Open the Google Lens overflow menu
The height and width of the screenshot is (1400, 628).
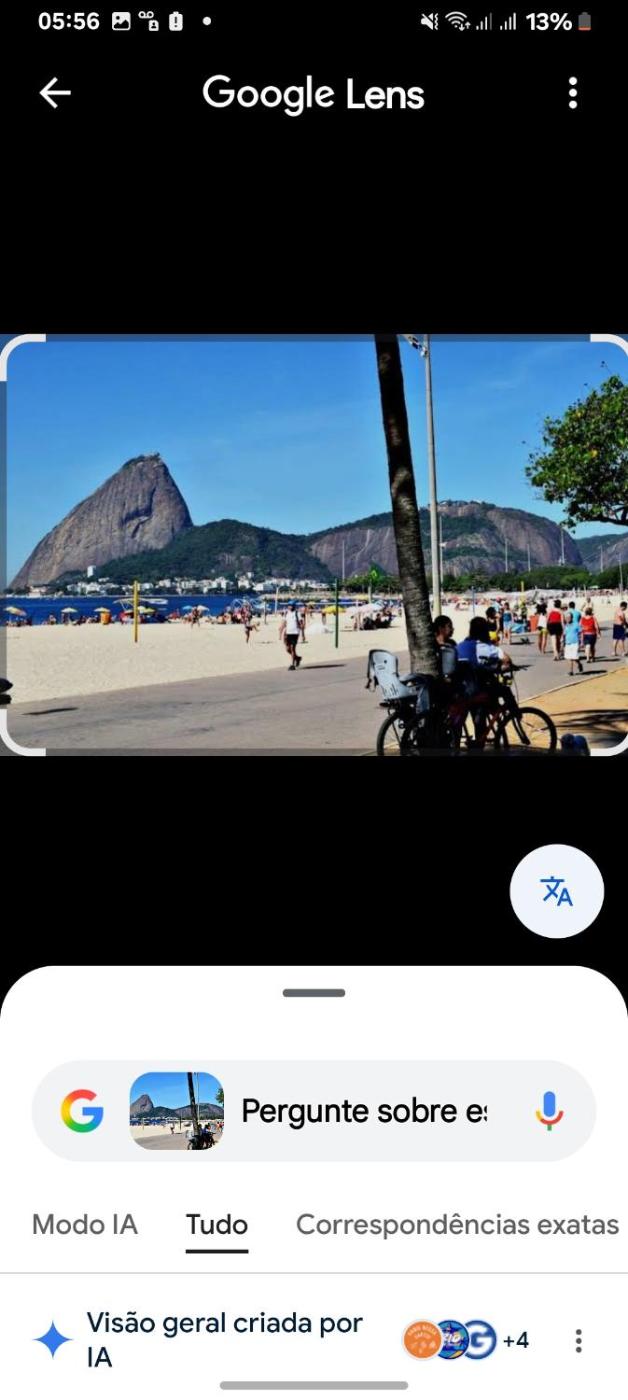[572, 93]
